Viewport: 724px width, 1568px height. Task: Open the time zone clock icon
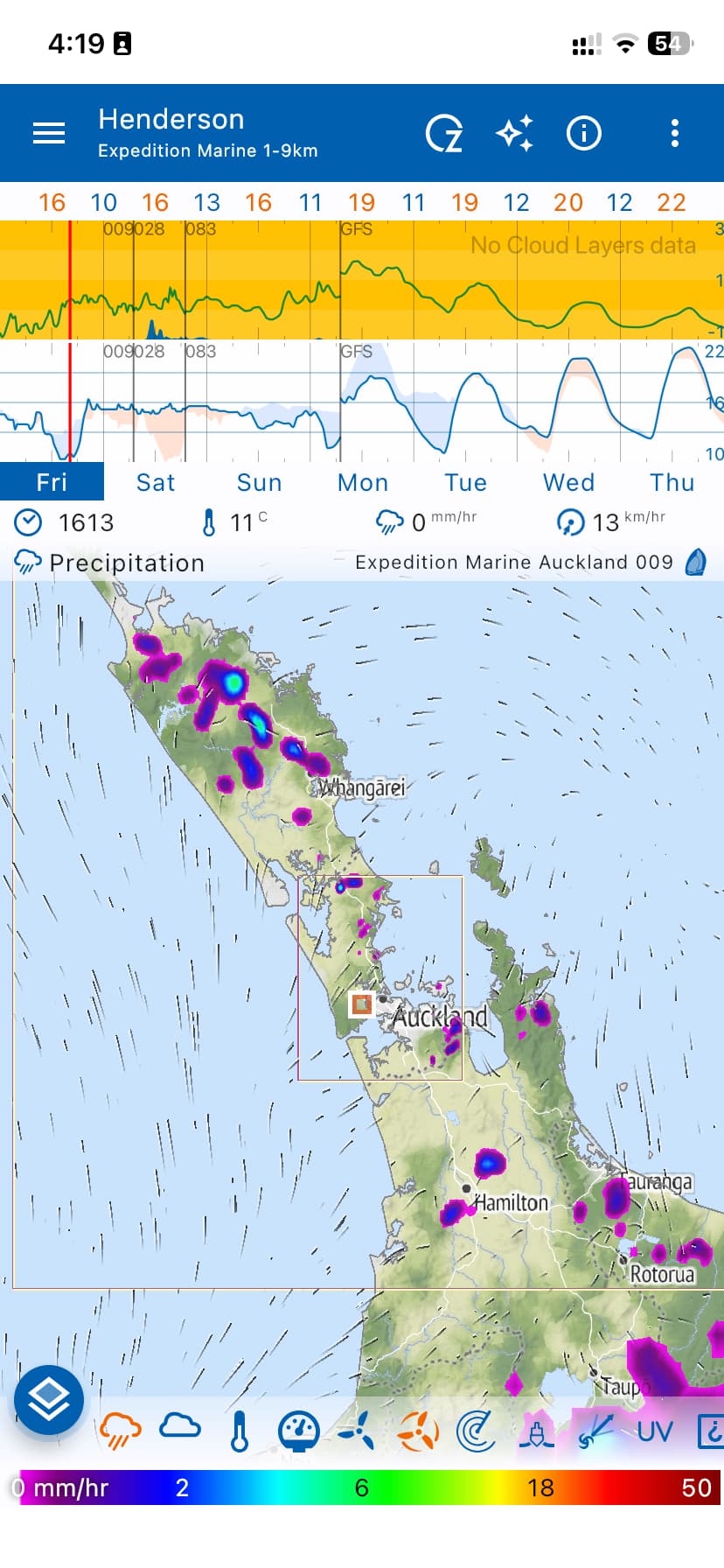pyautogui.click(x=444, y=134)
